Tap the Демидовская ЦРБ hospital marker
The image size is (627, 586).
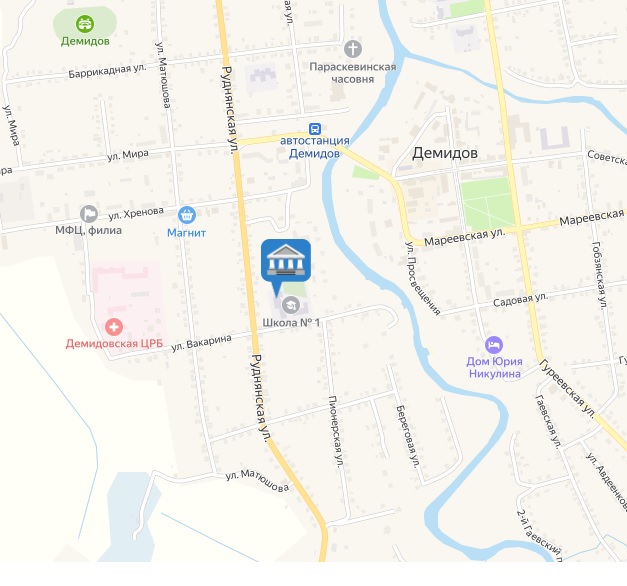115,326
